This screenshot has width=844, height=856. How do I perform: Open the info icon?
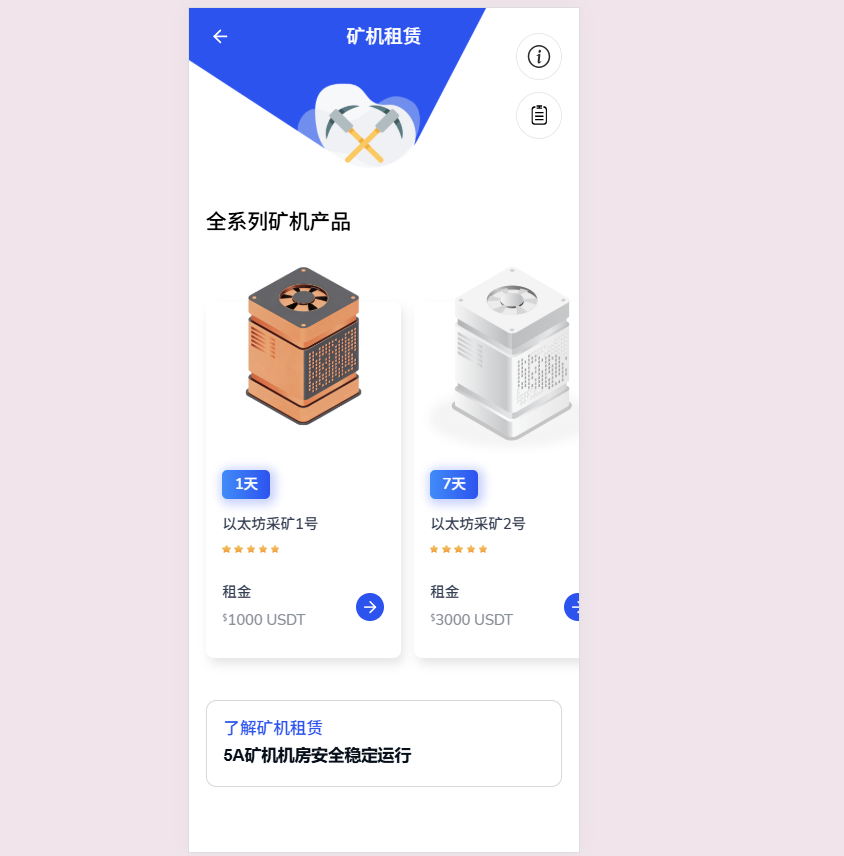click(x=539, y=57)
